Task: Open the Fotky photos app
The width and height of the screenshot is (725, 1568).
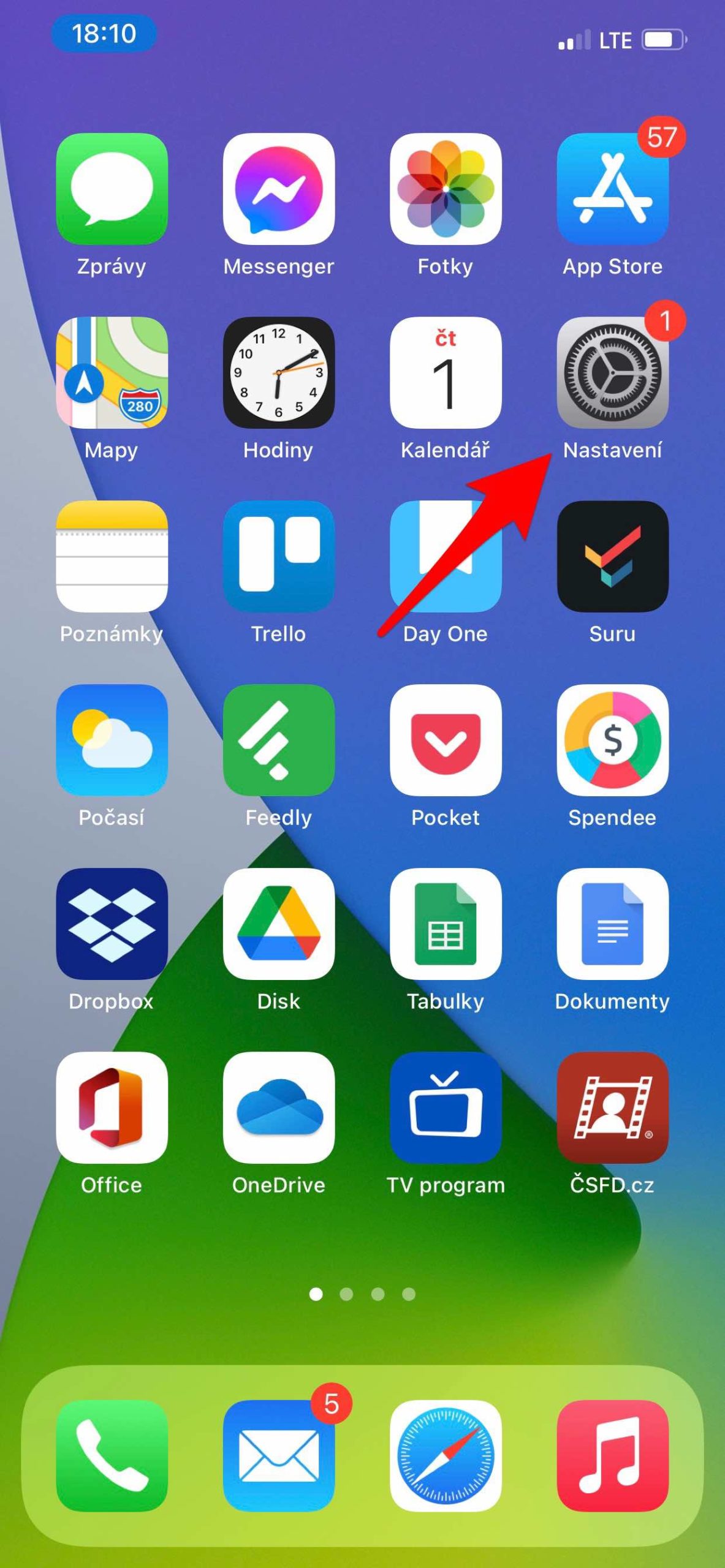Action: pyautogui.click(x=446, y=190)
